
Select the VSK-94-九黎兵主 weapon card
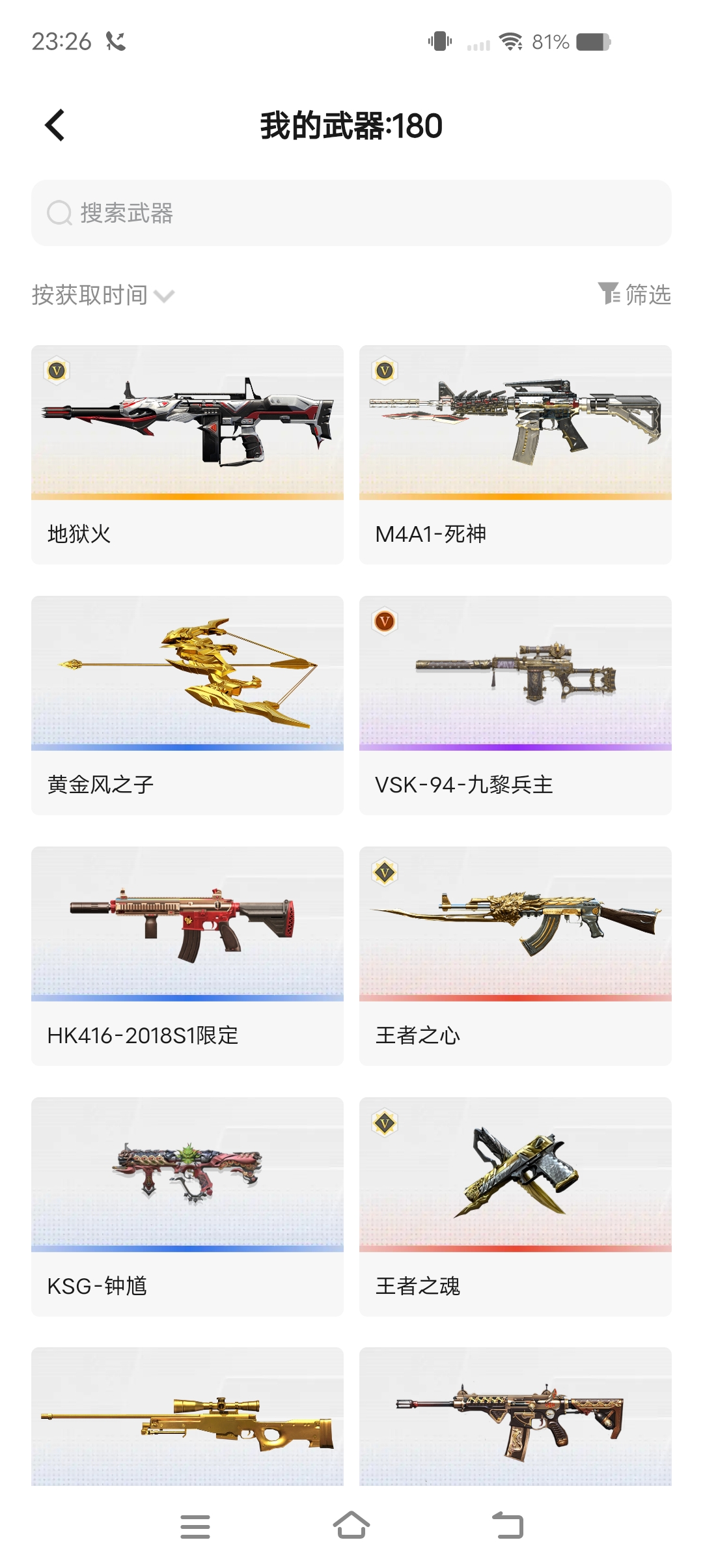[x=516, y=705]
